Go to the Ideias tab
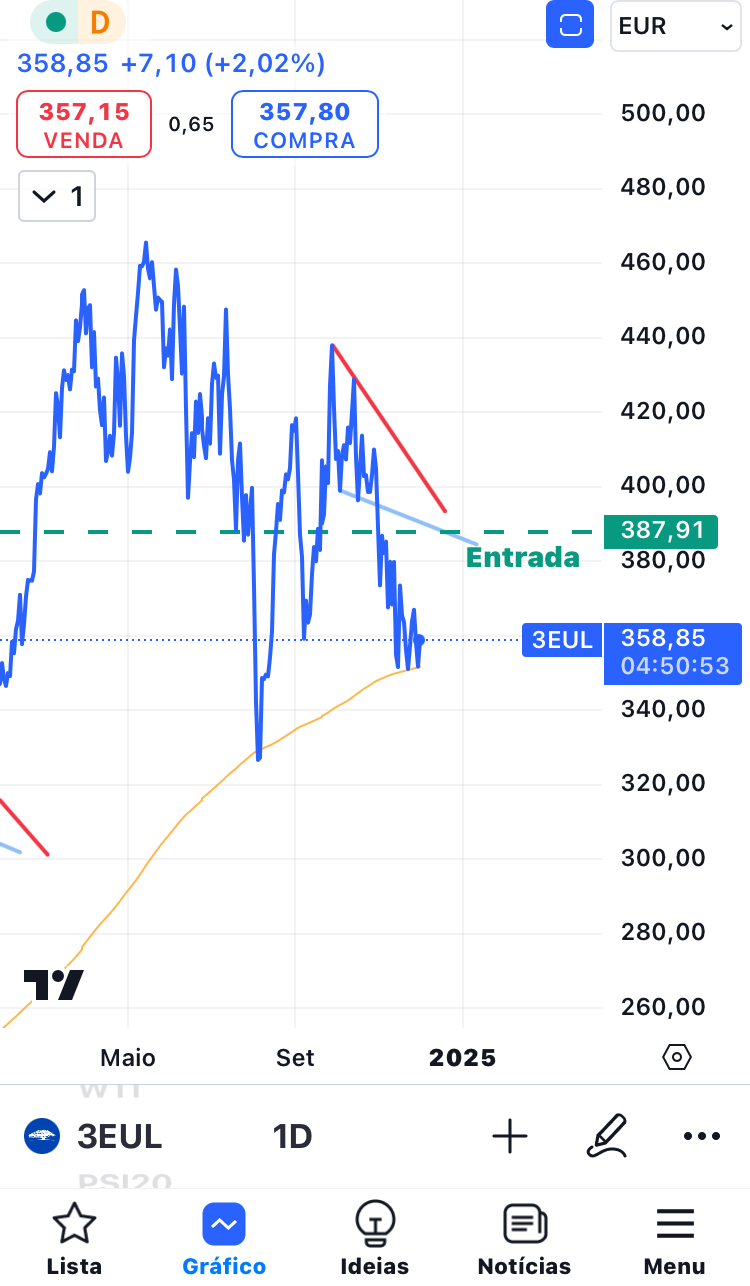 tap(374, 1240)
